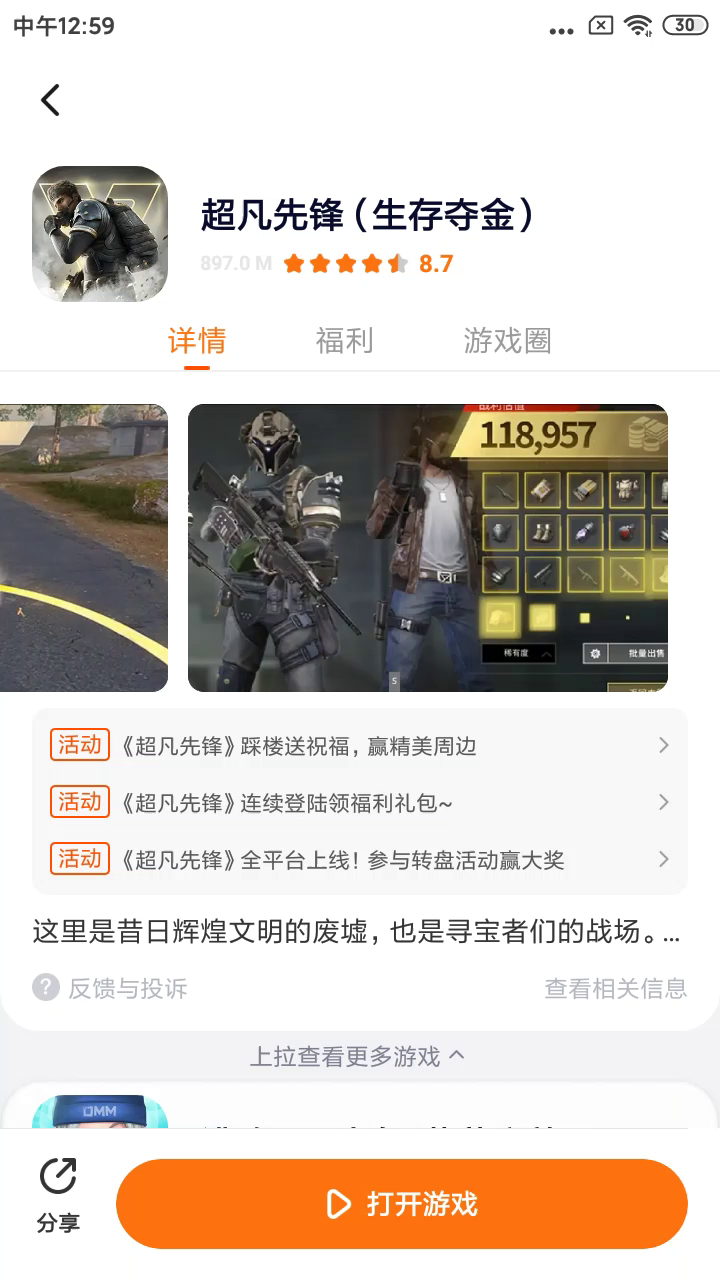Go back using the top-left arrow

(x=50, y=100)
